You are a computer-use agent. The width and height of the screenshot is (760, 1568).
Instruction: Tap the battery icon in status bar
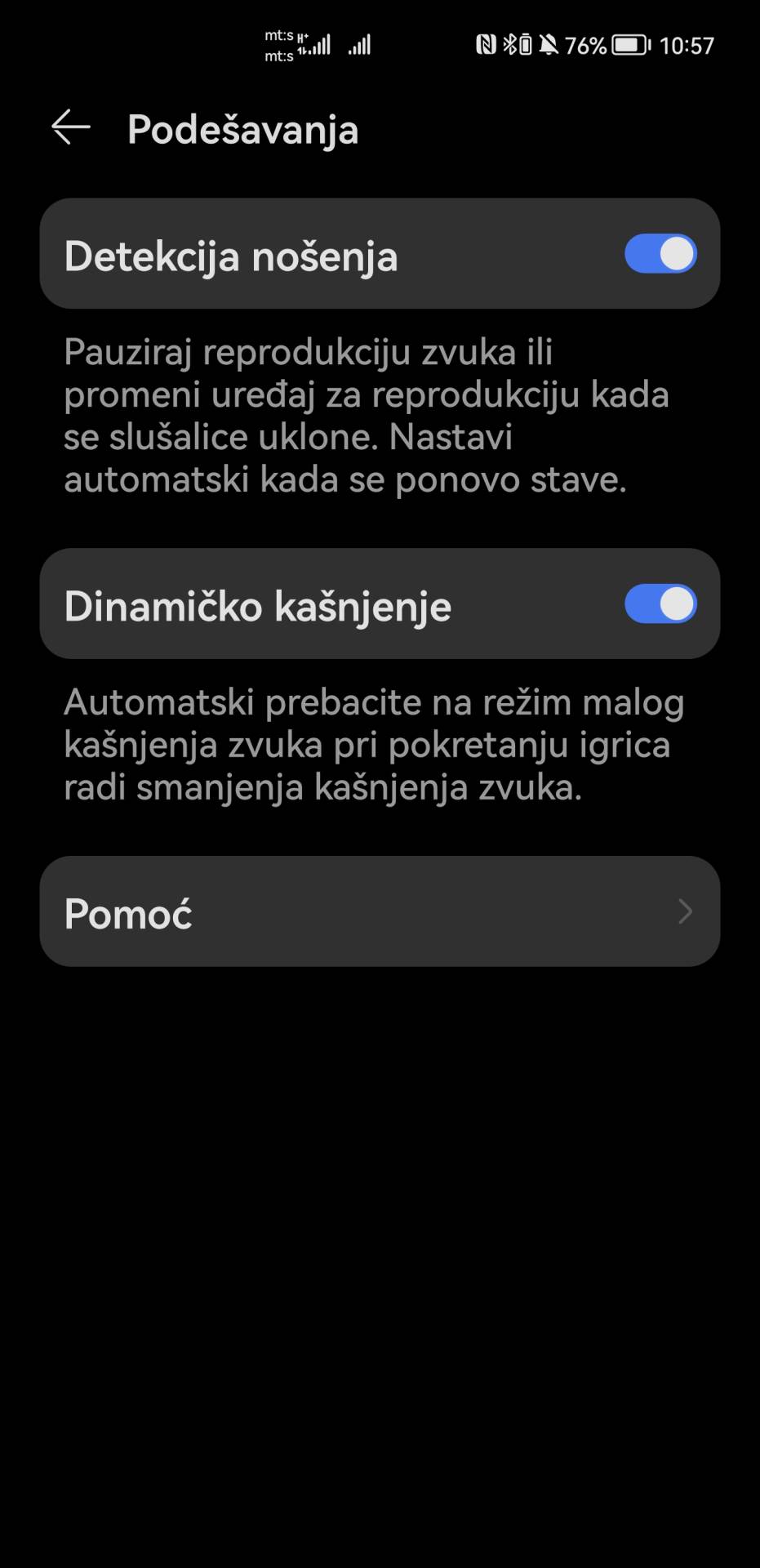pos(627,45)
